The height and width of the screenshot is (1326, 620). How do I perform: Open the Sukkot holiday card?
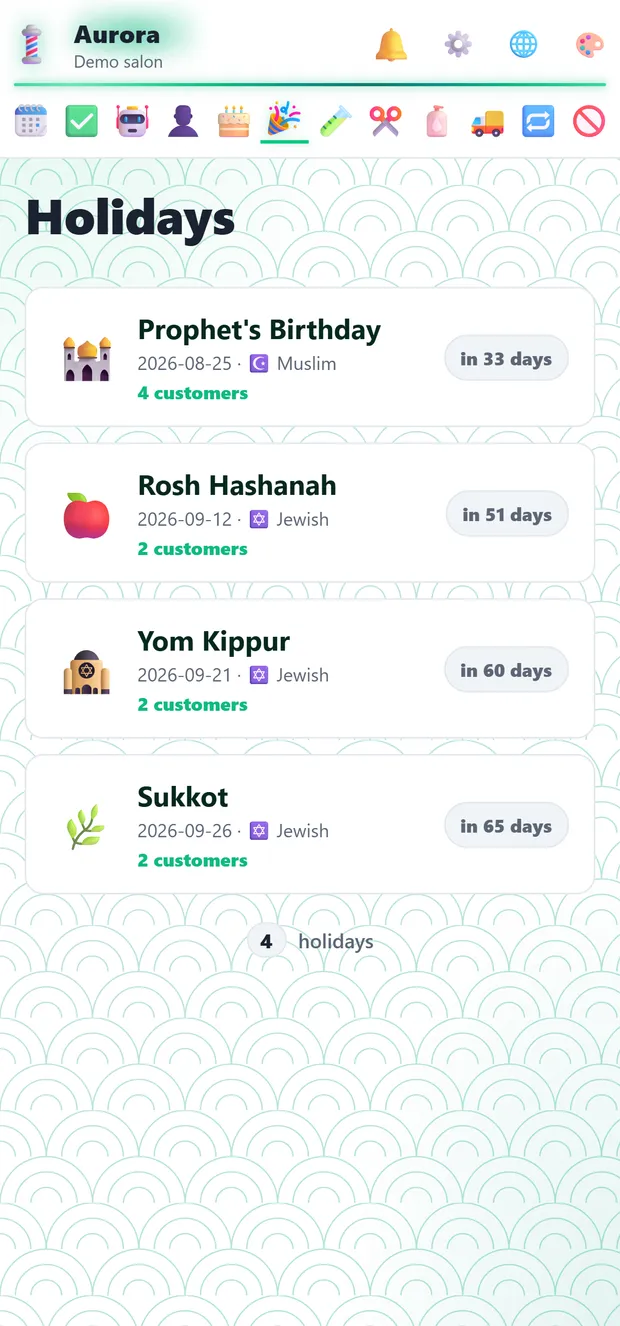point(310,825)
